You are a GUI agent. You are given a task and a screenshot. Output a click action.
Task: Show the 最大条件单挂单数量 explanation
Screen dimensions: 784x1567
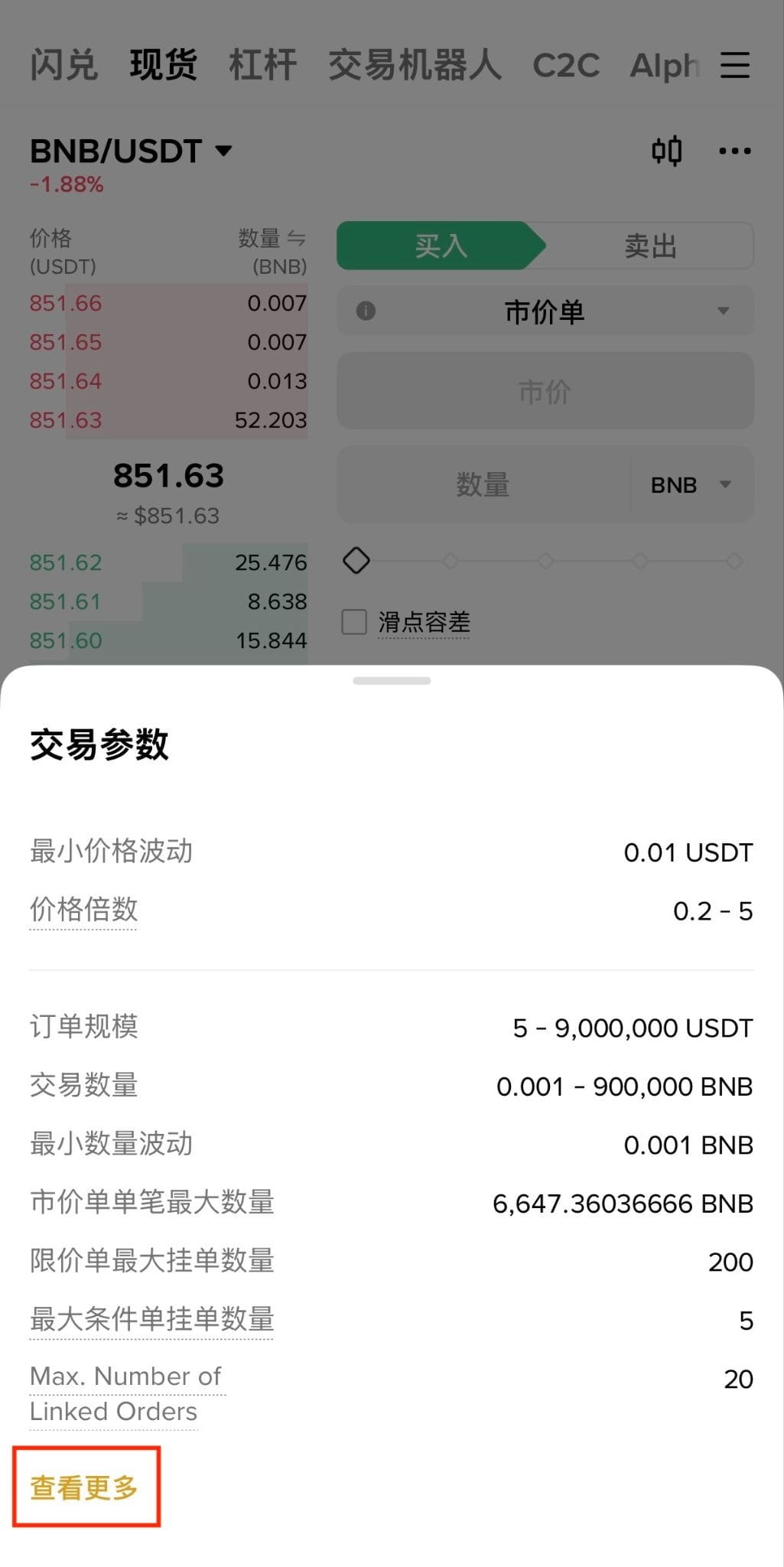(x=151, y=1319)
